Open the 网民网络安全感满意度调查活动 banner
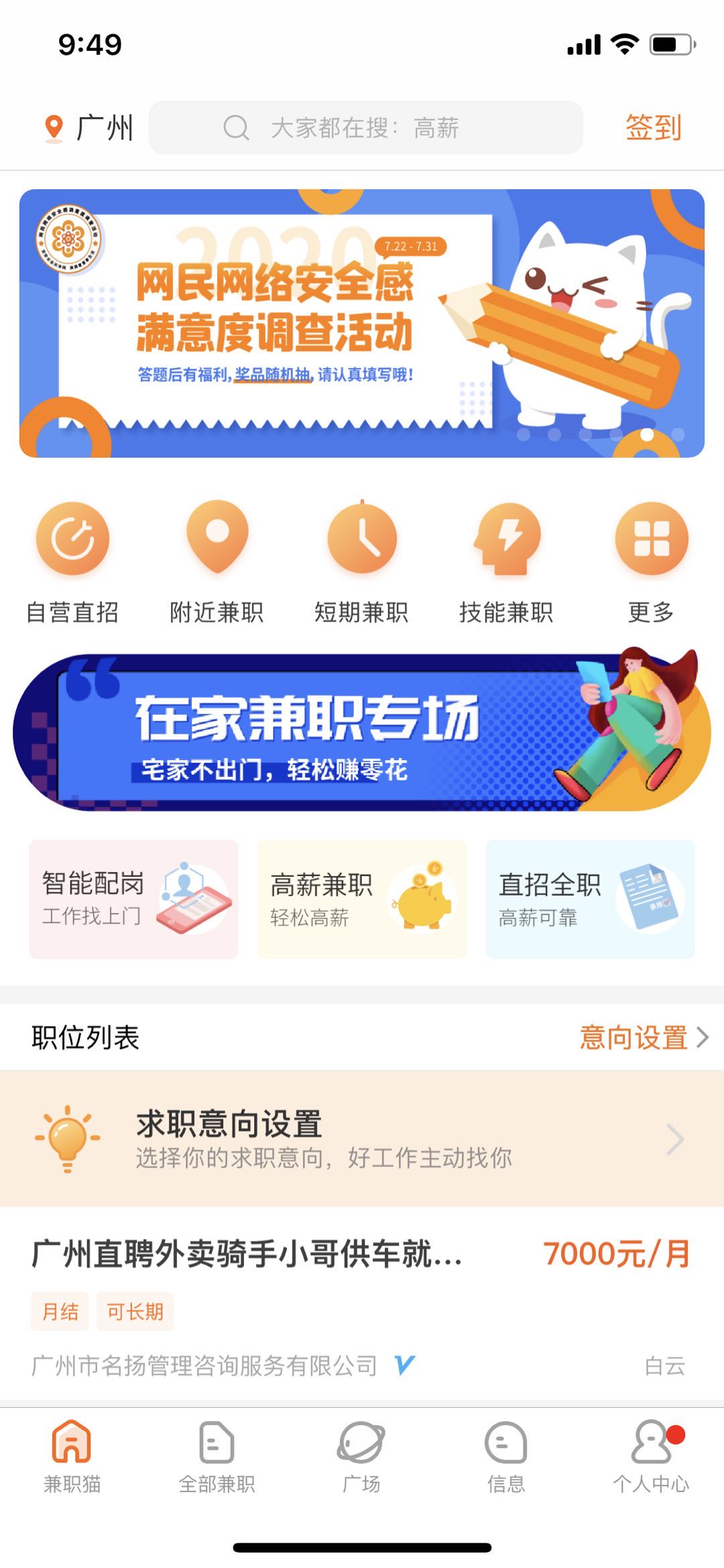The height and width of the screenshot is (1568, 724). coord(362,323)
